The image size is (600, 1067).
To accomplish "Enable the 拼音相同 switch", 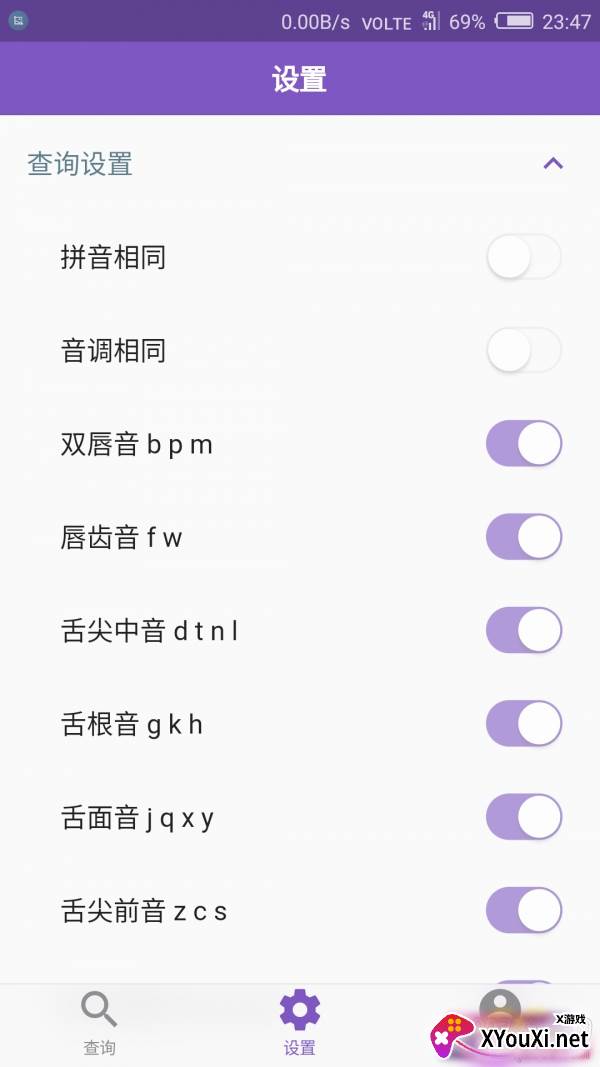I will [523, 258].
